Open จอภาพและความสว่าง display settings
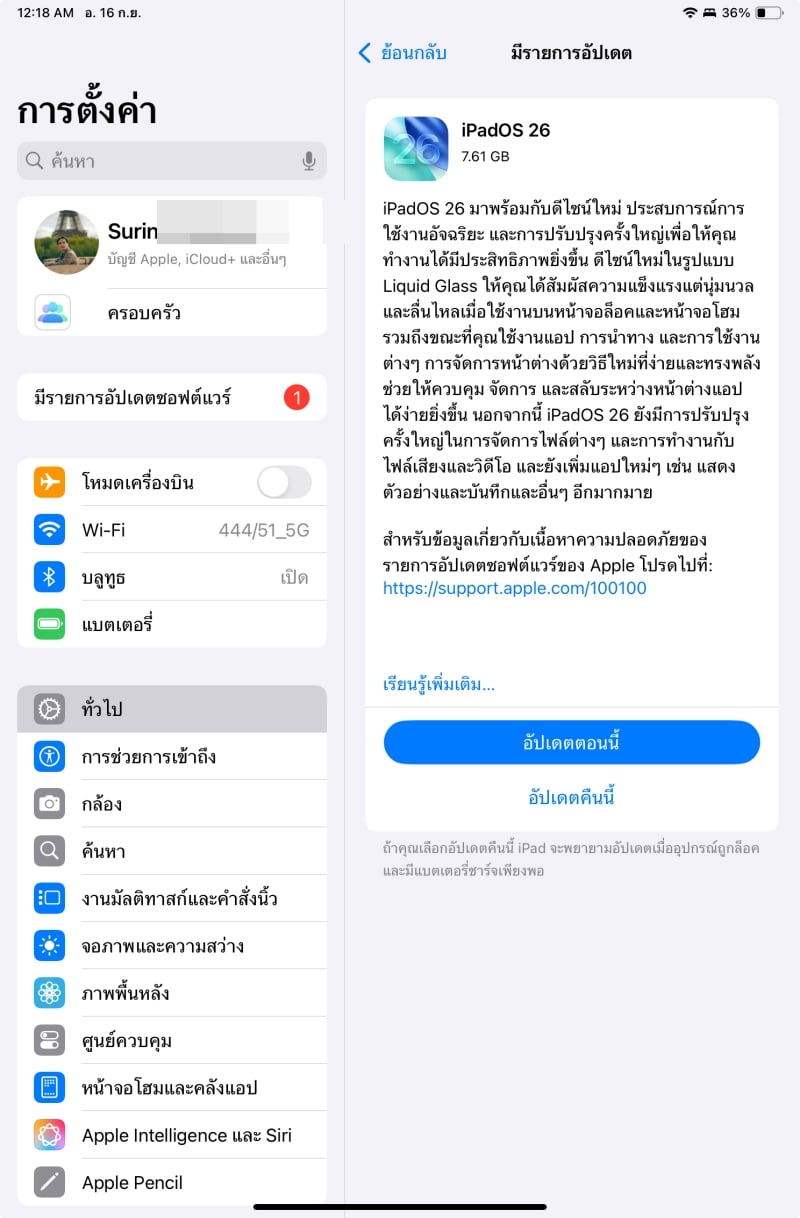Viewport: 800px width, 1218px height. pos(172,946)
